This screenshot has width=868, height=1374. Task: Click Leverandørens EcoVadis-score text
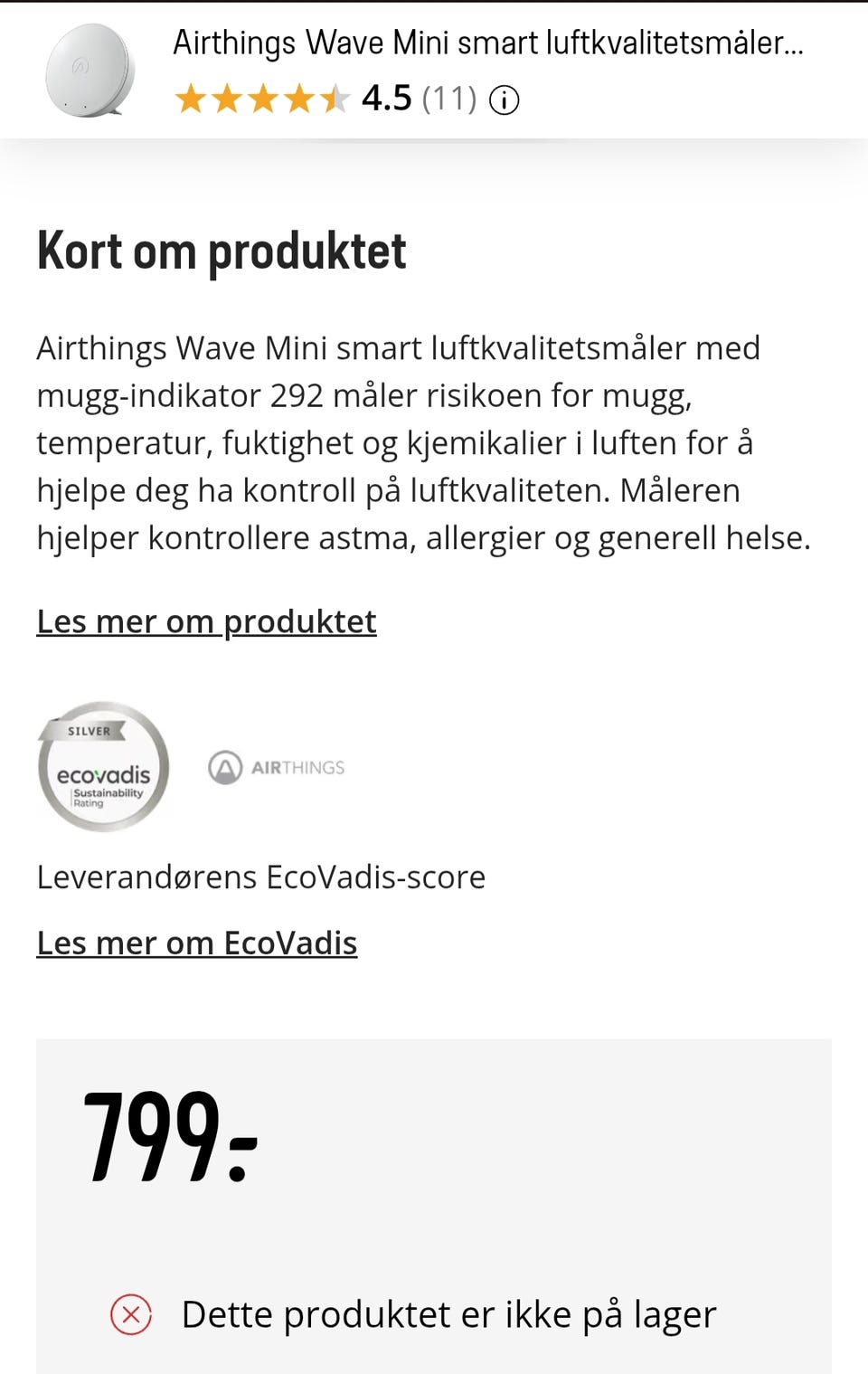coord(260,877)
